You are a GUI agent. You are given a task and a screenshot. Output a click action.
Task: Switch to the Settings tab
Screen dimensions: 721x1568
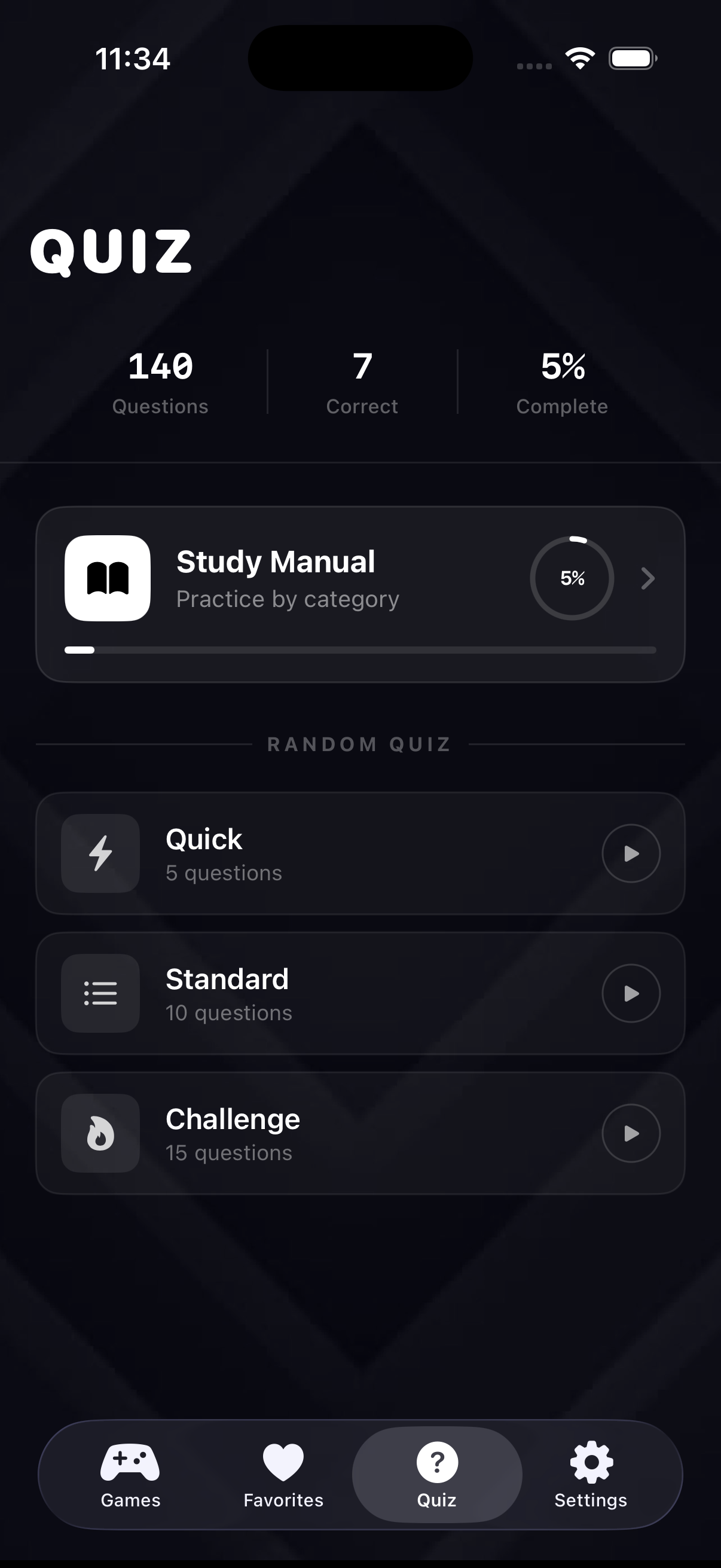589,1476
